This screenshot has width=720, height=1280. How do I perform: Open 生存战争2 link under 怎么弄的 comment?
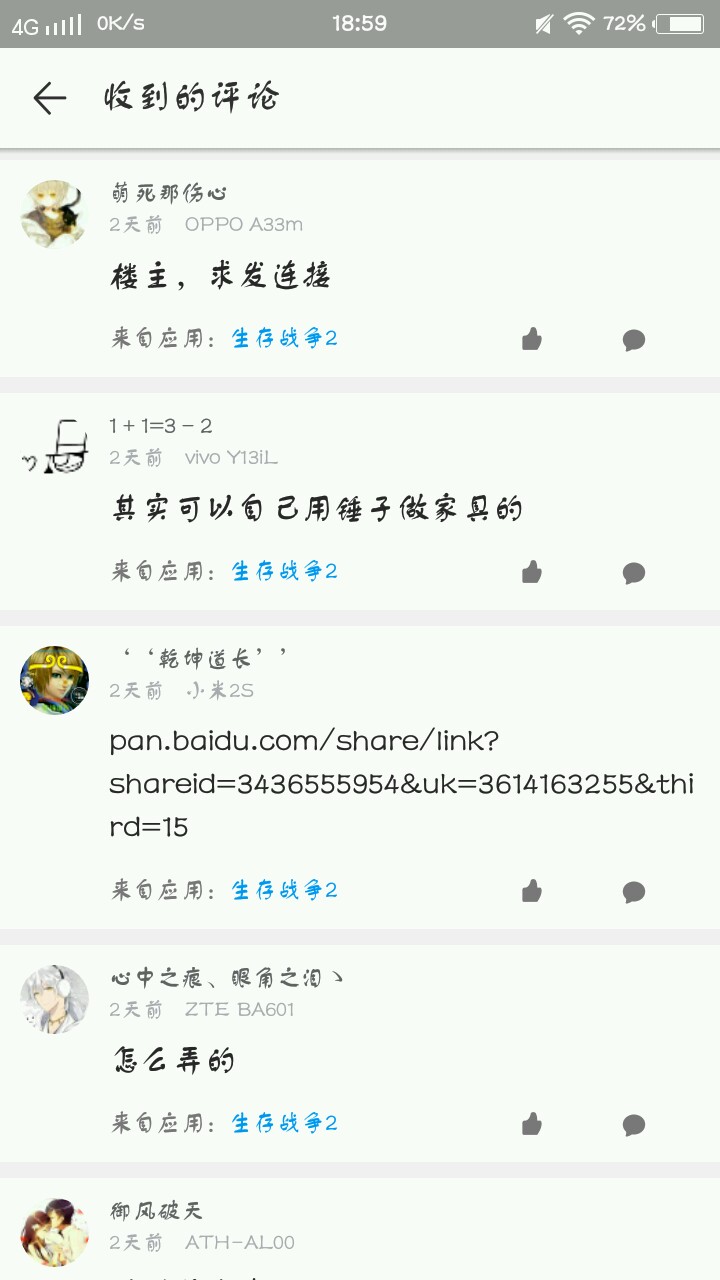point(285,1123)
